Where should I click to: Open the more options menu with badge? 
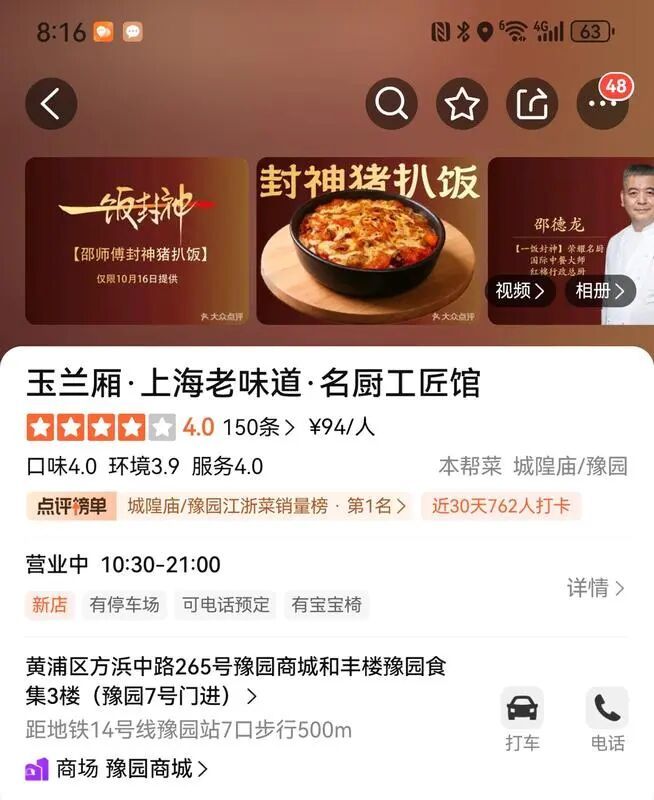602,104
